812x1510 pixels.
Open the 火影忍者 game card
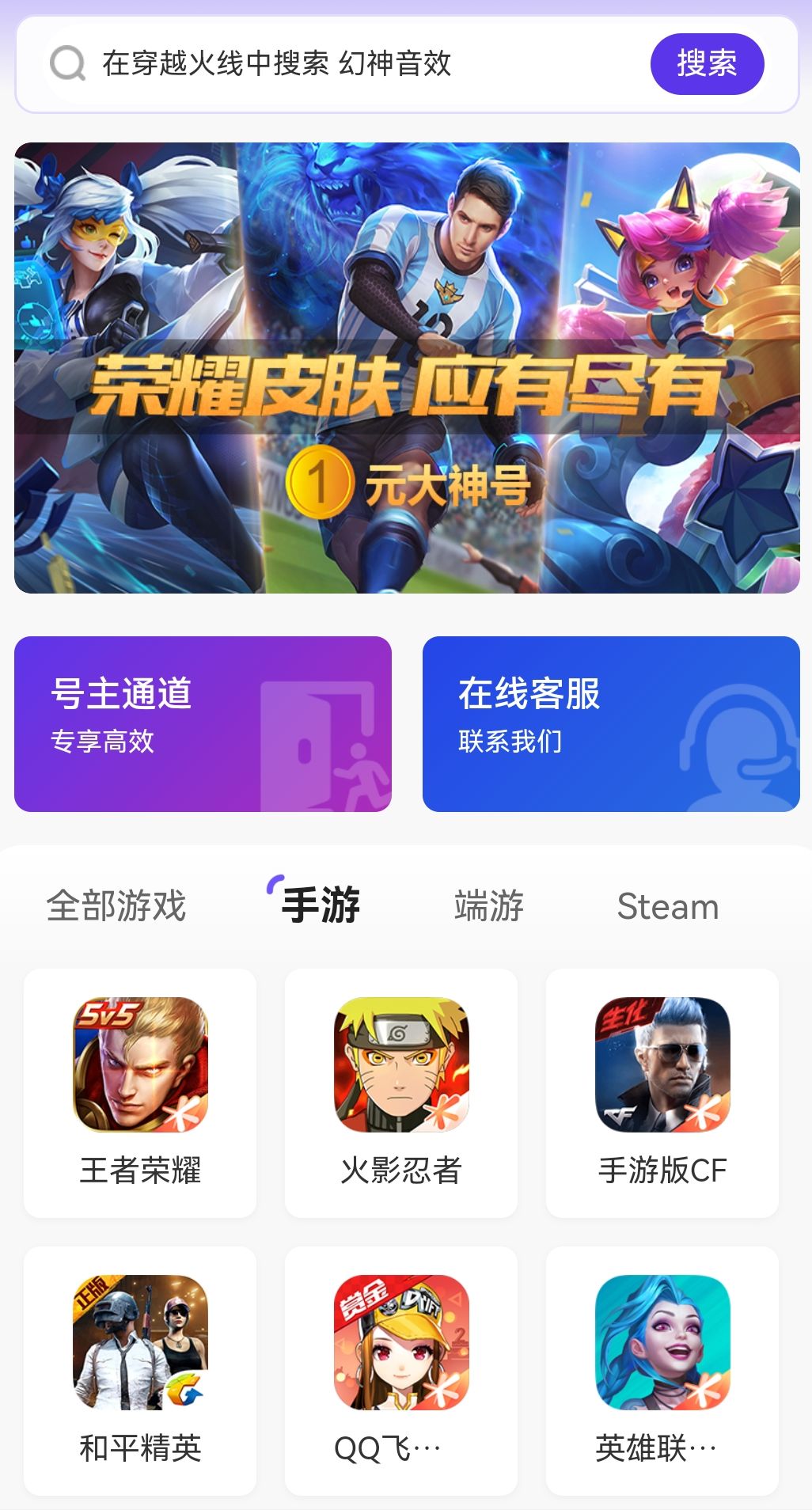[401, 1092]
